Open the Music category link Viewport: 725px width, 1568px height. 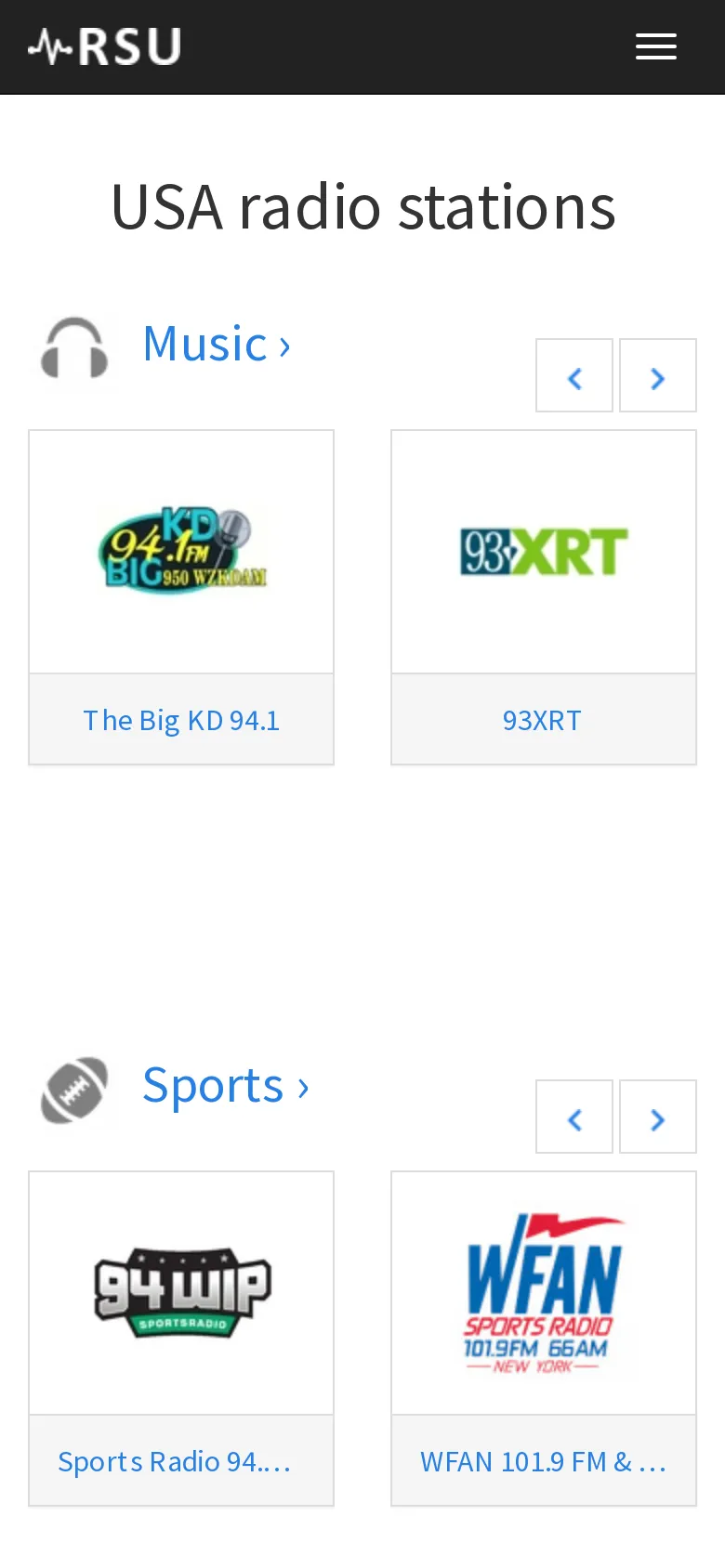point(217,345)
